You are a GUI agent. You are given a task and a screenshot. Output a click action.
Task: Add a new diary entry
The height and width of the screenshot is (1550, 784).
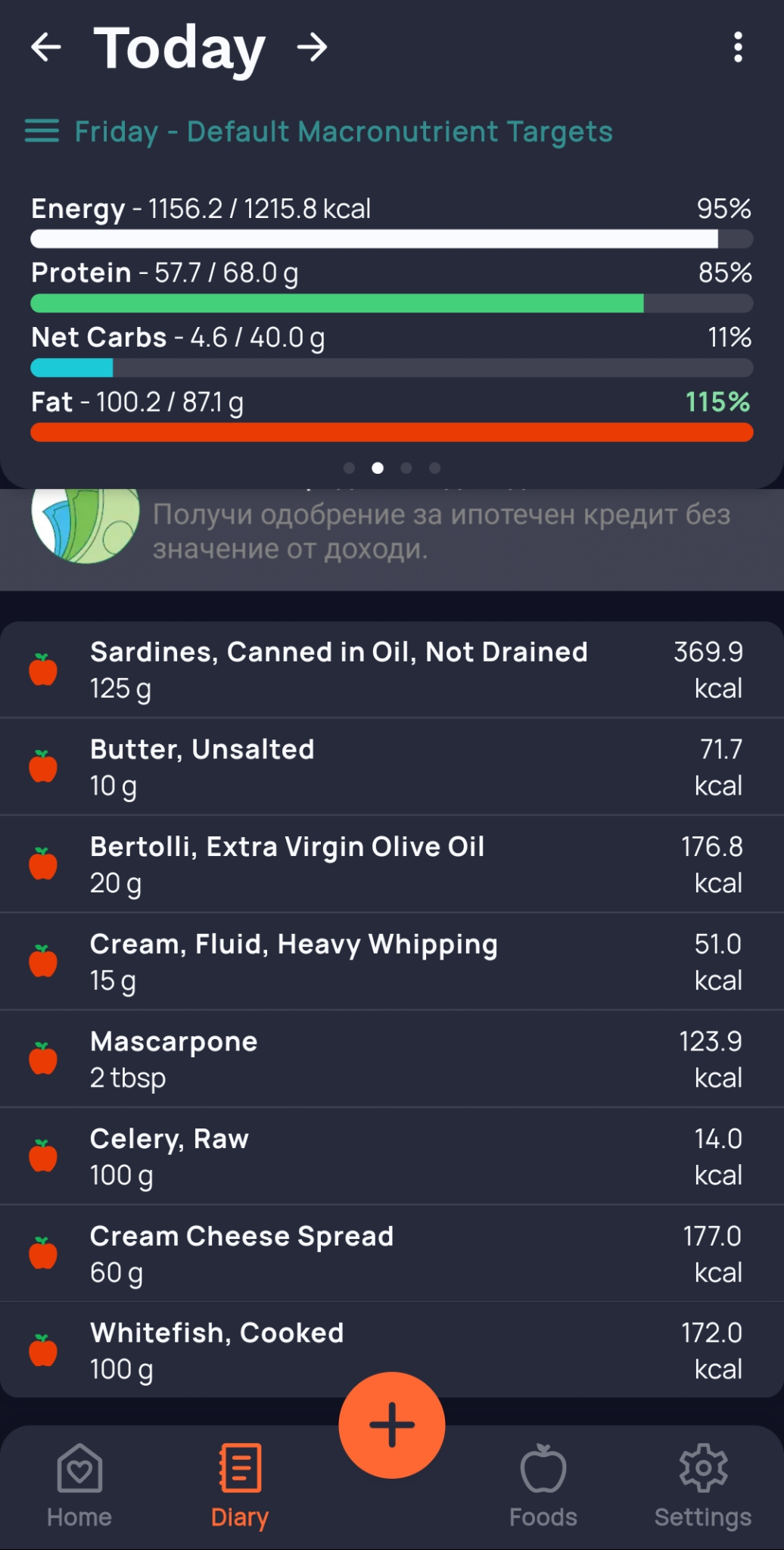point(392,1425)
